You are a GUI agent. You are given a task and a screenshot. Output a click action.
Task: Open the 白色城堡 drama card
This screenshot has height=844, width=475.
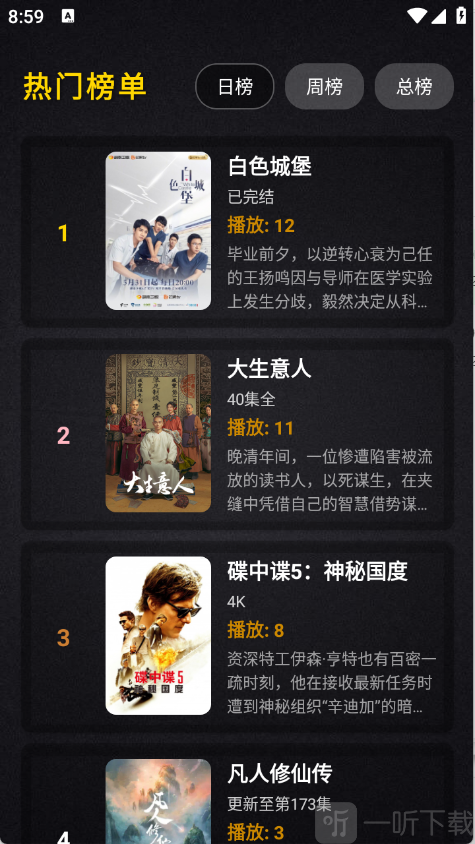[x=237, y=231]
